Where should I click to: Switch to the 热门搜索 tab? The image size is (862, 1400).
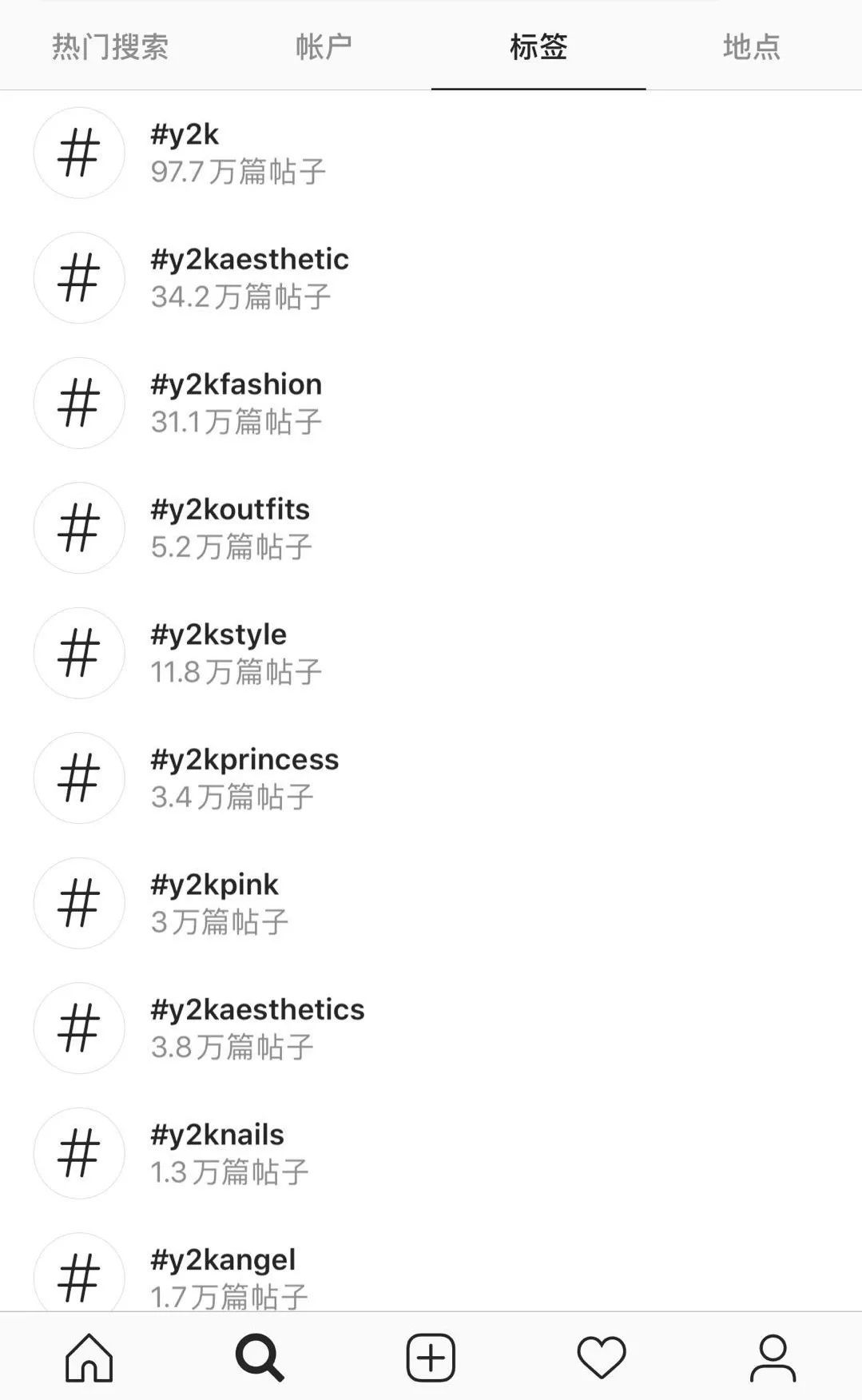109,46
